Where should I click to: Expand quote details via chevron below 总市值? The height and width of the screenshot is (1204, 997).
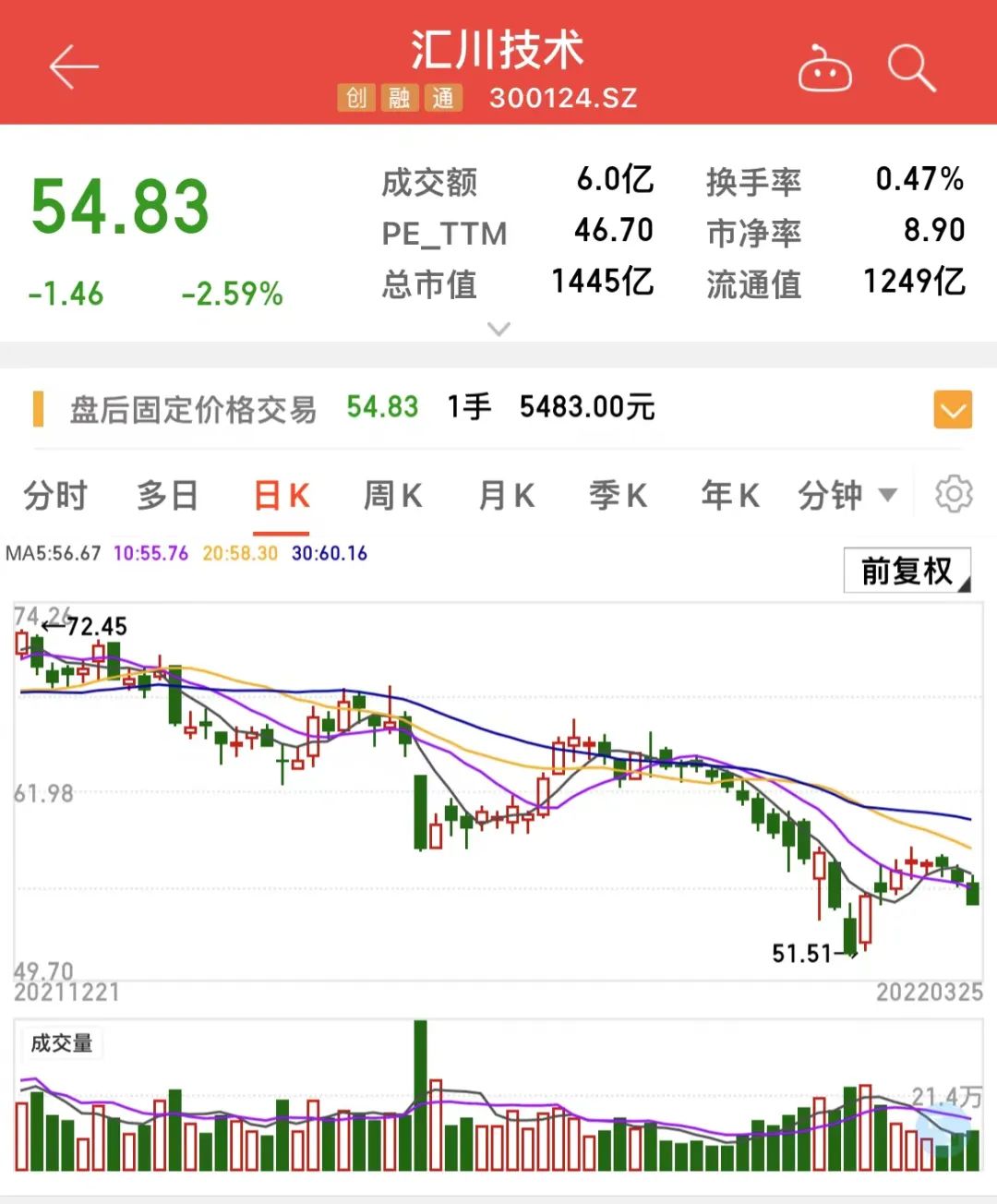(x=498, y=330)
